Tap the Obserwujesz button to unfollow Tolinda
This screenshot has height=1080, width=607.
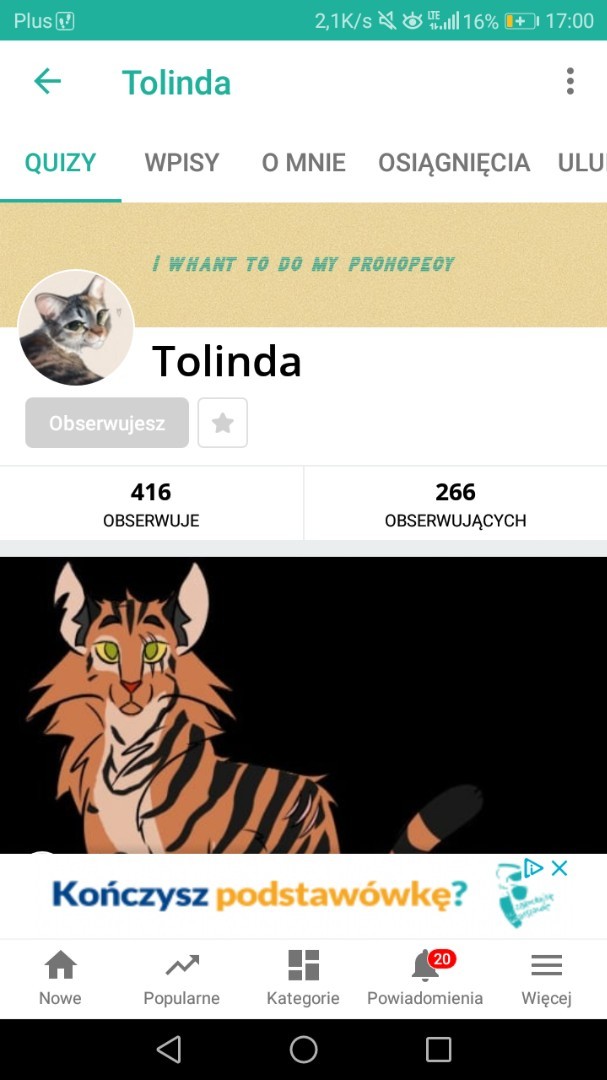coord(107,423)
